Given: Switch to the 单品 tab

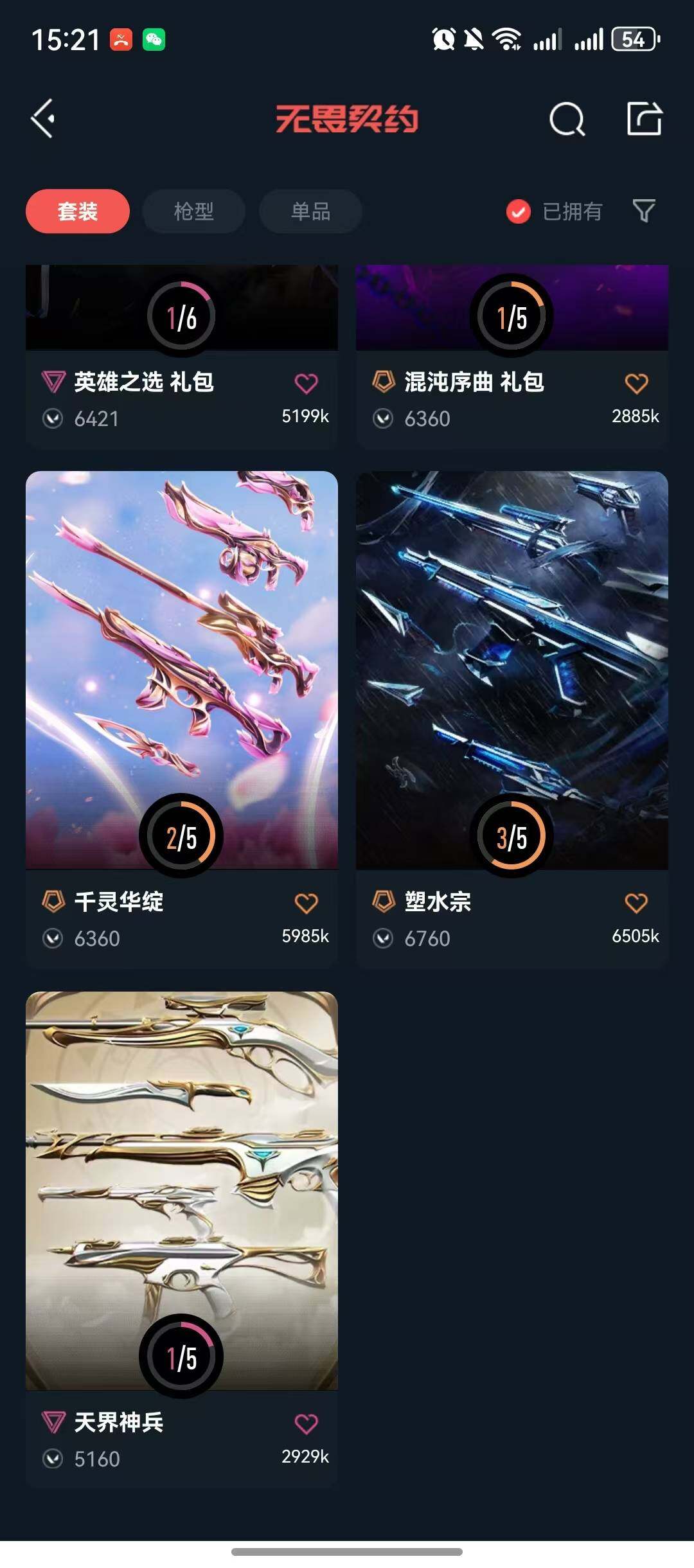Looking at the screenshot, I should (x=309, y=211).
